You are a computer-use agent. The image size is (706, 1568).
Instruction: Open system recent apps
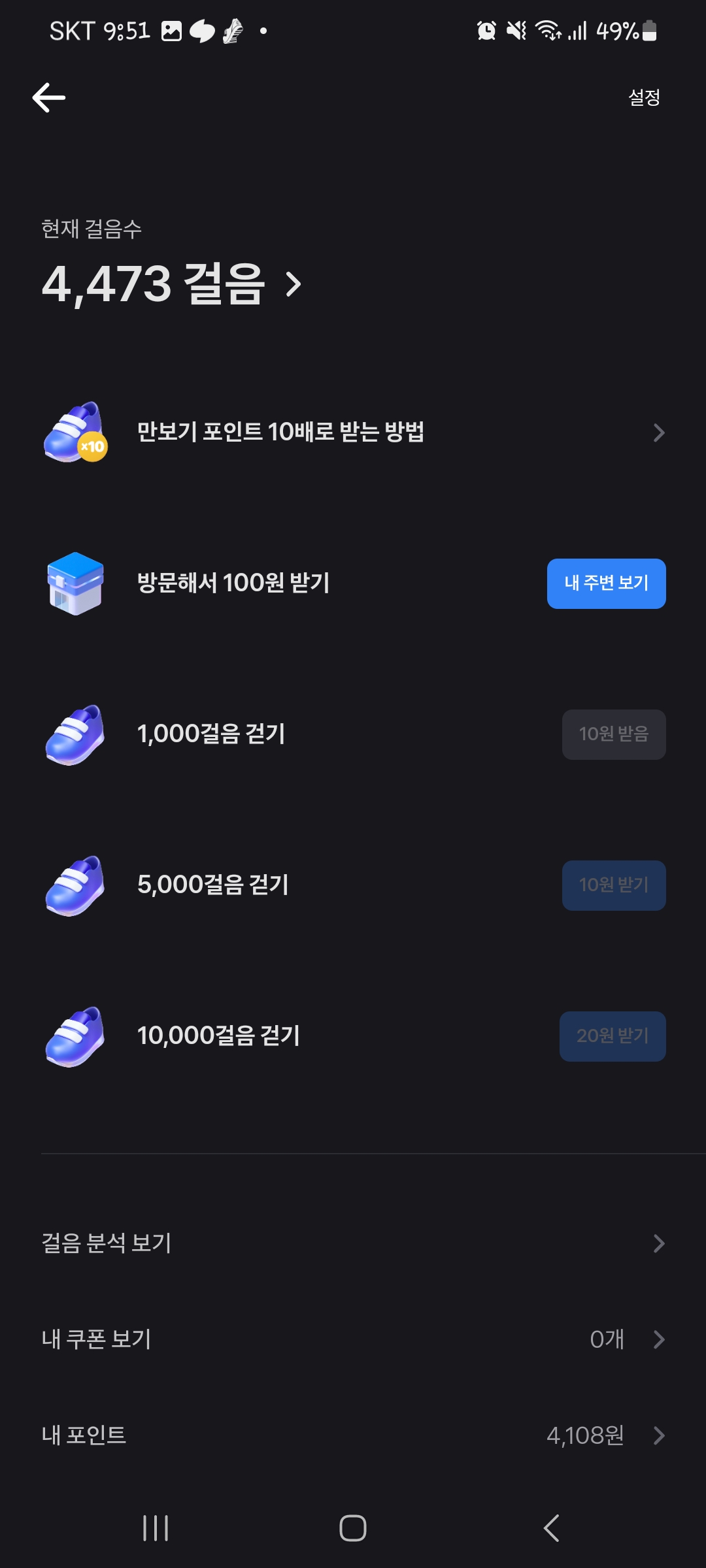pos(156,1528)
